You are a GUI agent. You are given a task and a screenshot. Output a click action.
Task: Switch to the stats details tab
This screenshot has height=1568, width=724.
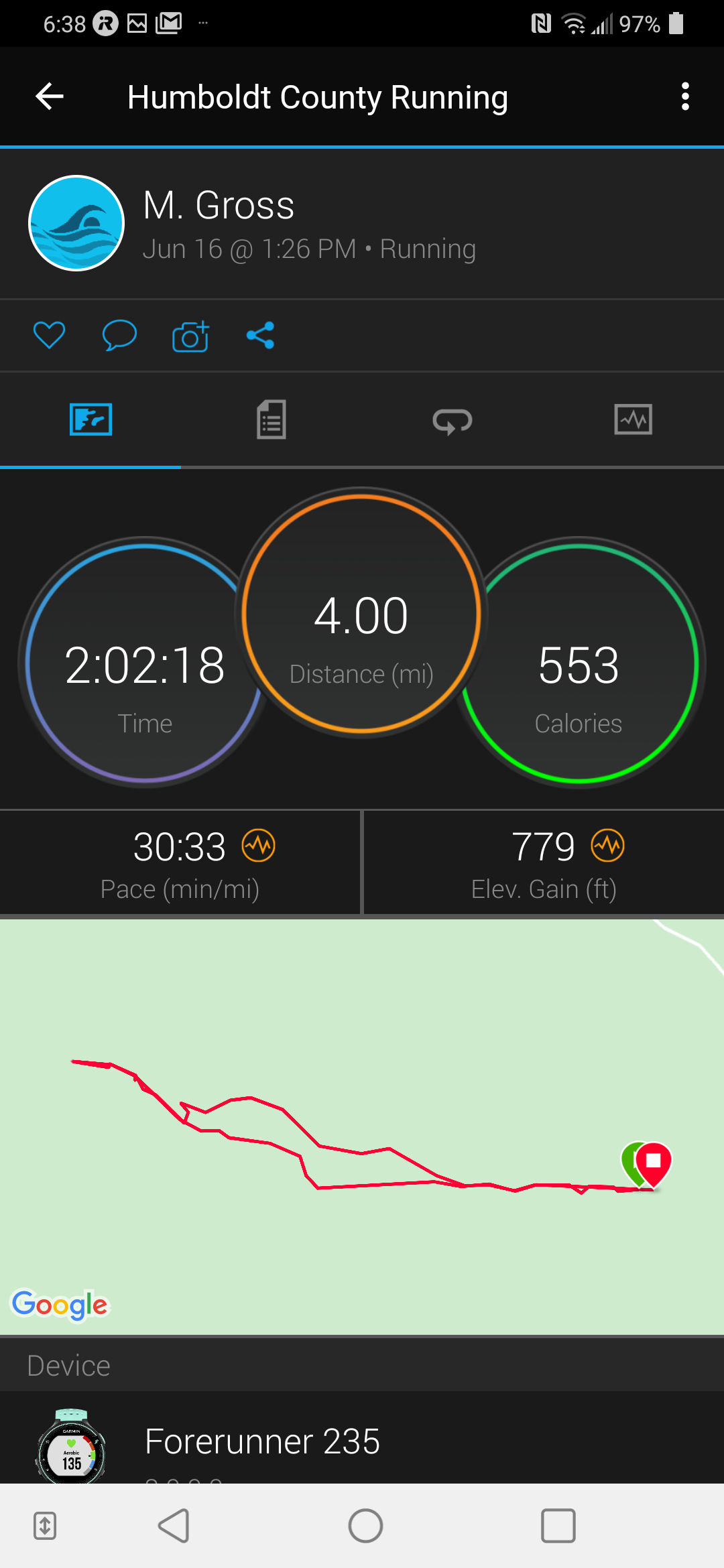(271, 420)
